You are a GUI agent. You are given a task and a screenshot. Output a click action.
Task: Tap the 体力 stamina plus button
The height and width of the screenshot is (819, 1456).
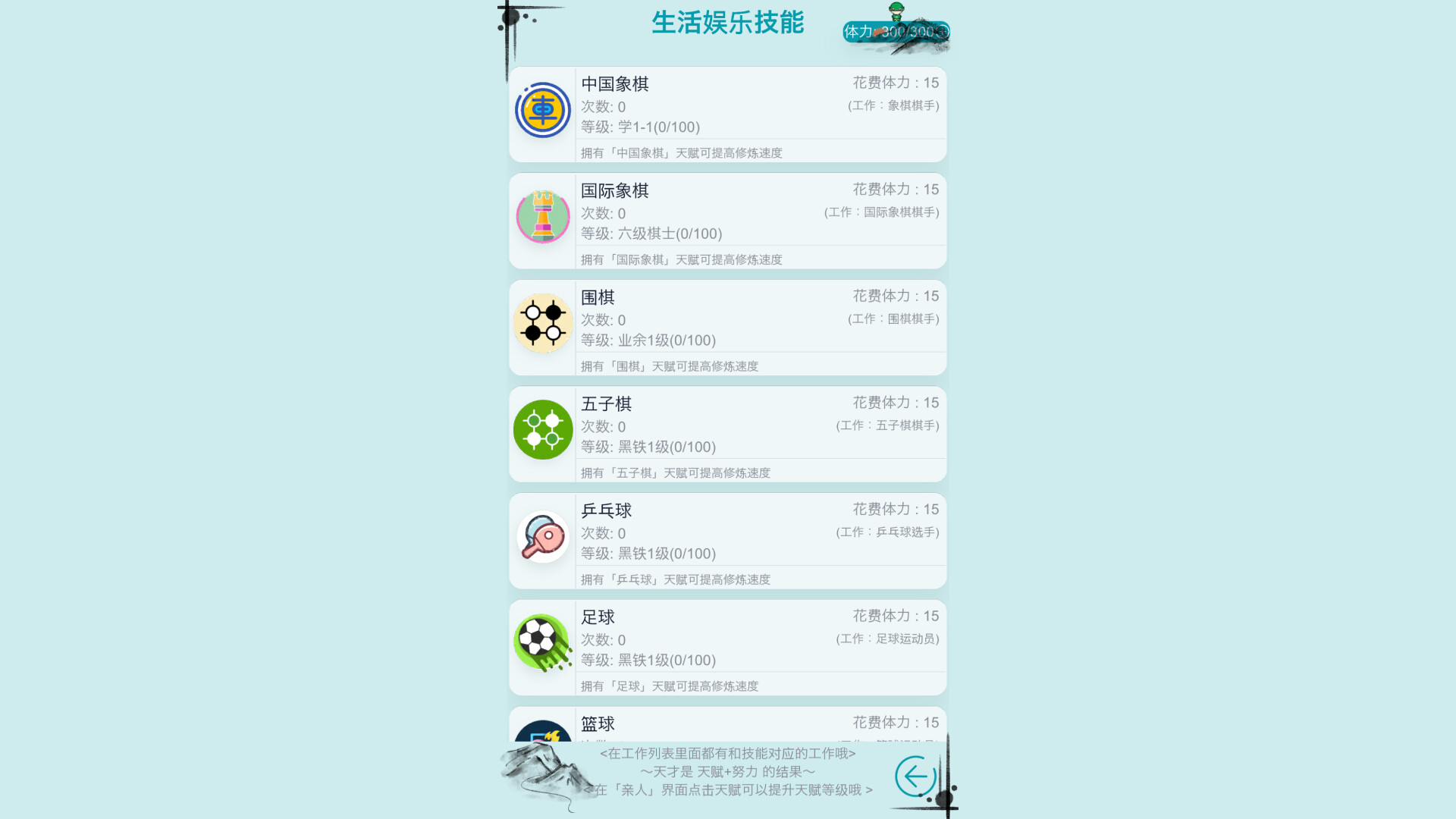point(941,32)
